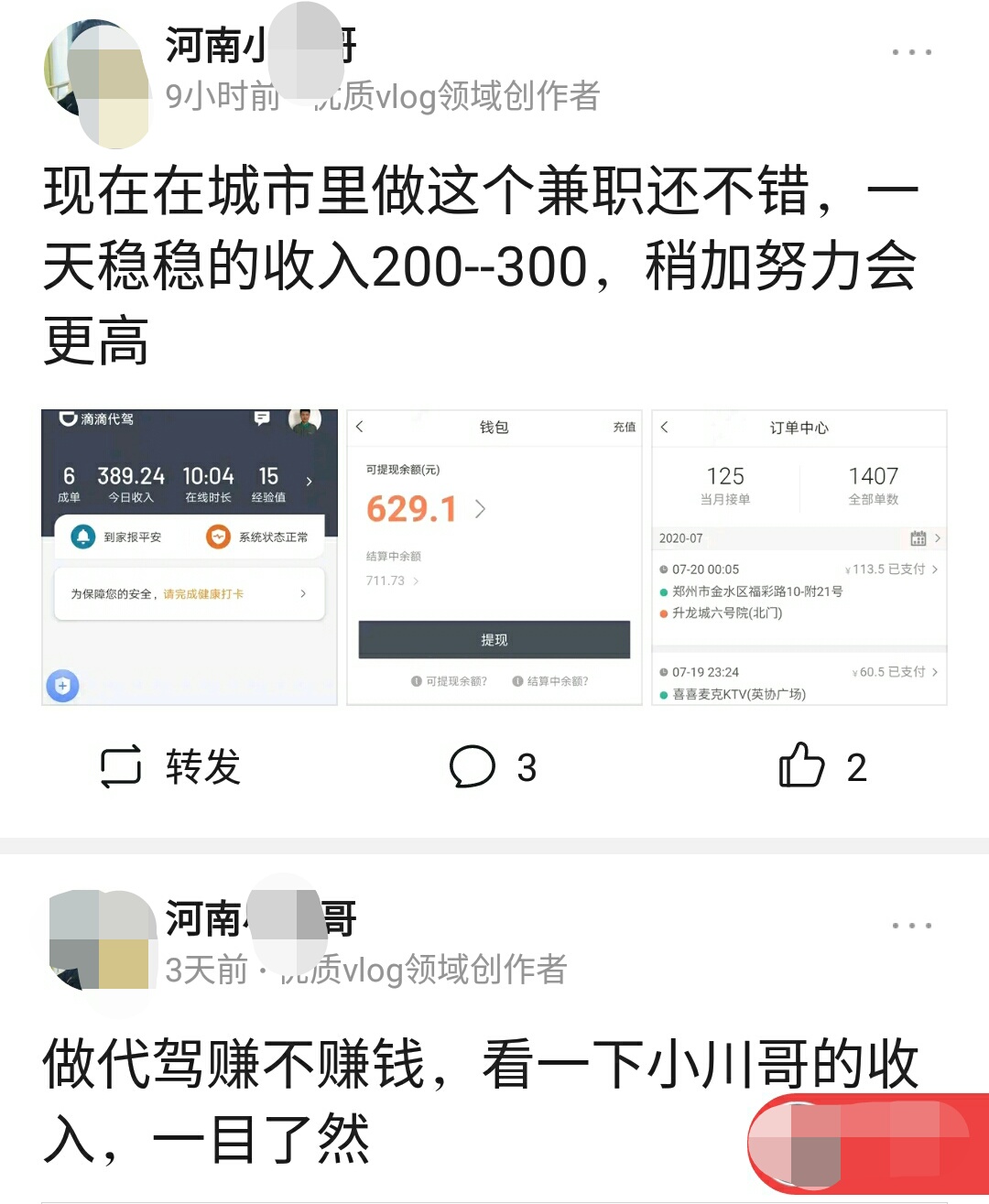Viewport: 989px width, 1204px height.
Task: Click the 结算中余额 question mark info icon
Action: pos(520,681)
